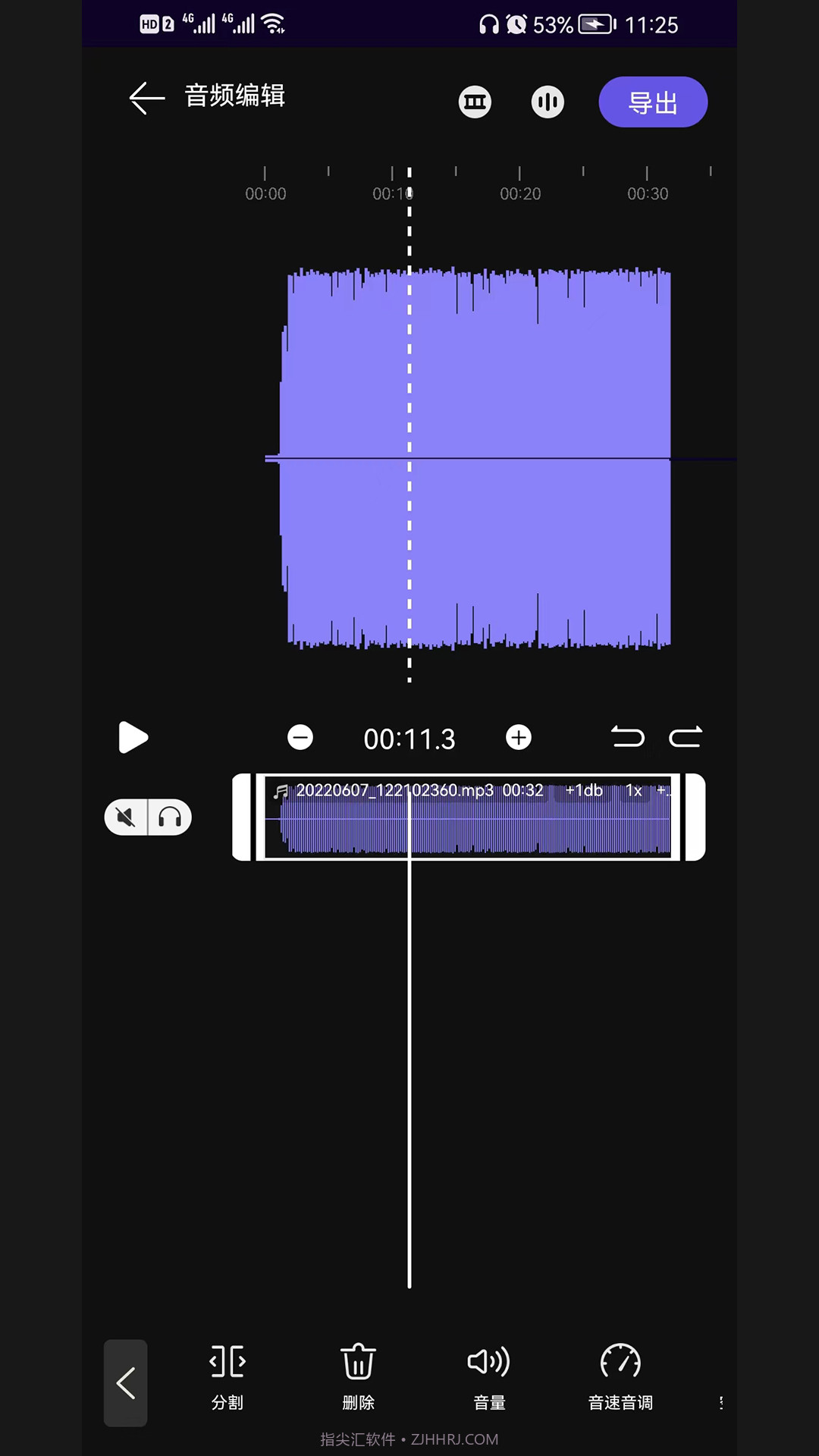Mute the audio track
Screen dimensions: 819x1456
pyautogui.click(x=126, y=817)
